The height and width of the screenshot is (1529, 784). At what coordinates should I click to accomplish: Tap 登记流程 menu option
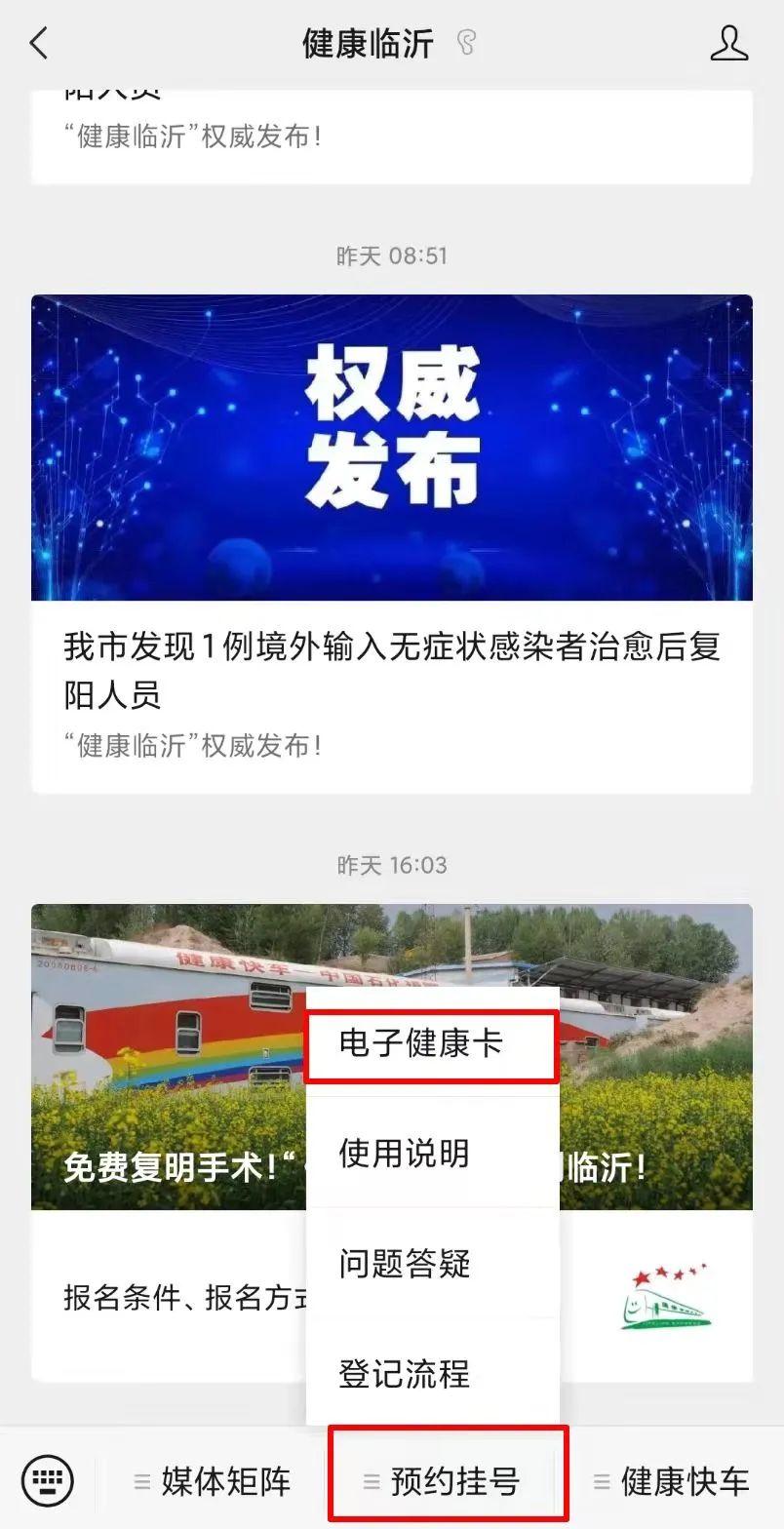[x=405, y=1375]
